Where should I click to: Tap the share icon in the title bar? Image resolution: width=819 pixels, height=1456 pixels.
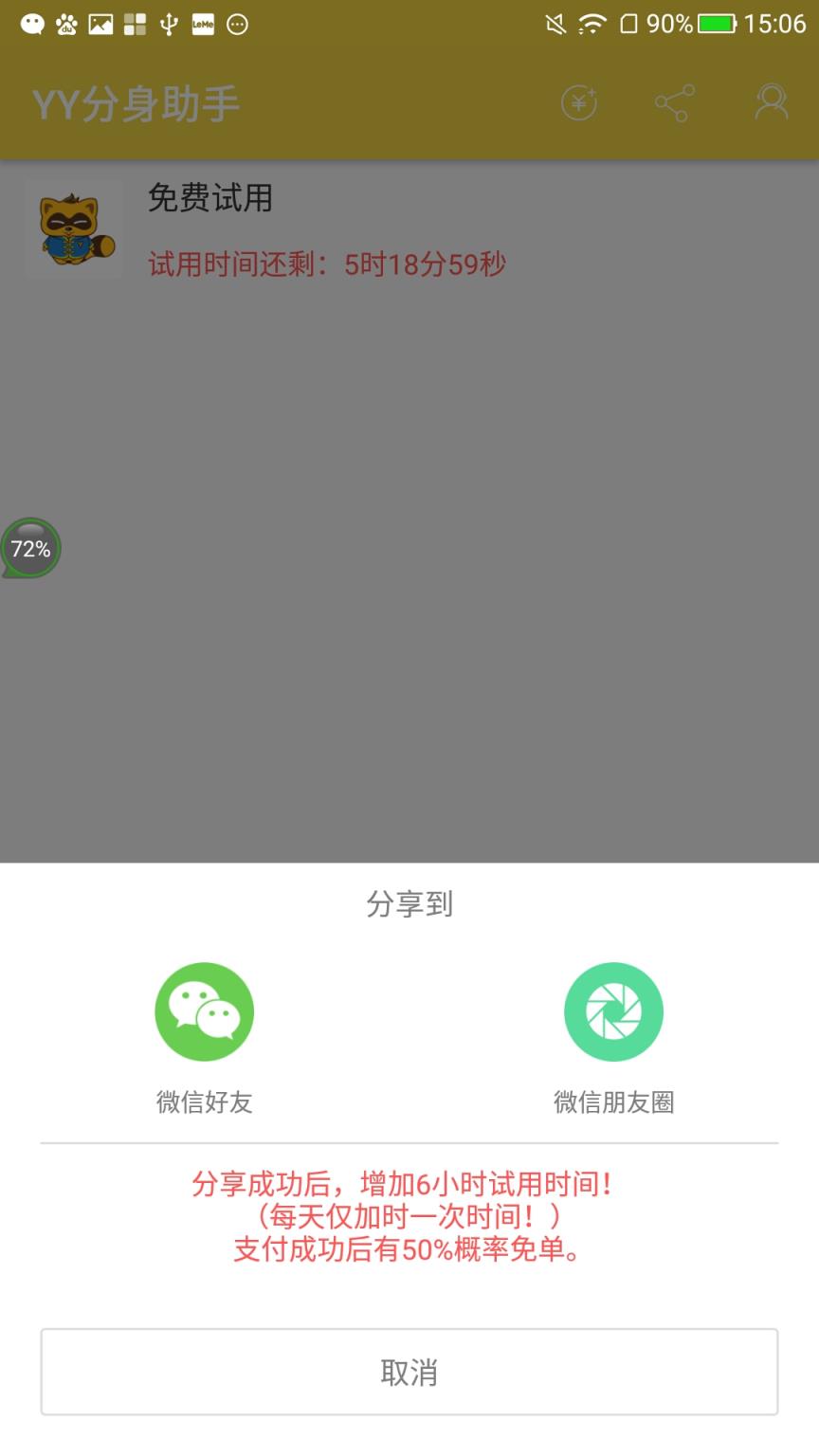(675, 104)
